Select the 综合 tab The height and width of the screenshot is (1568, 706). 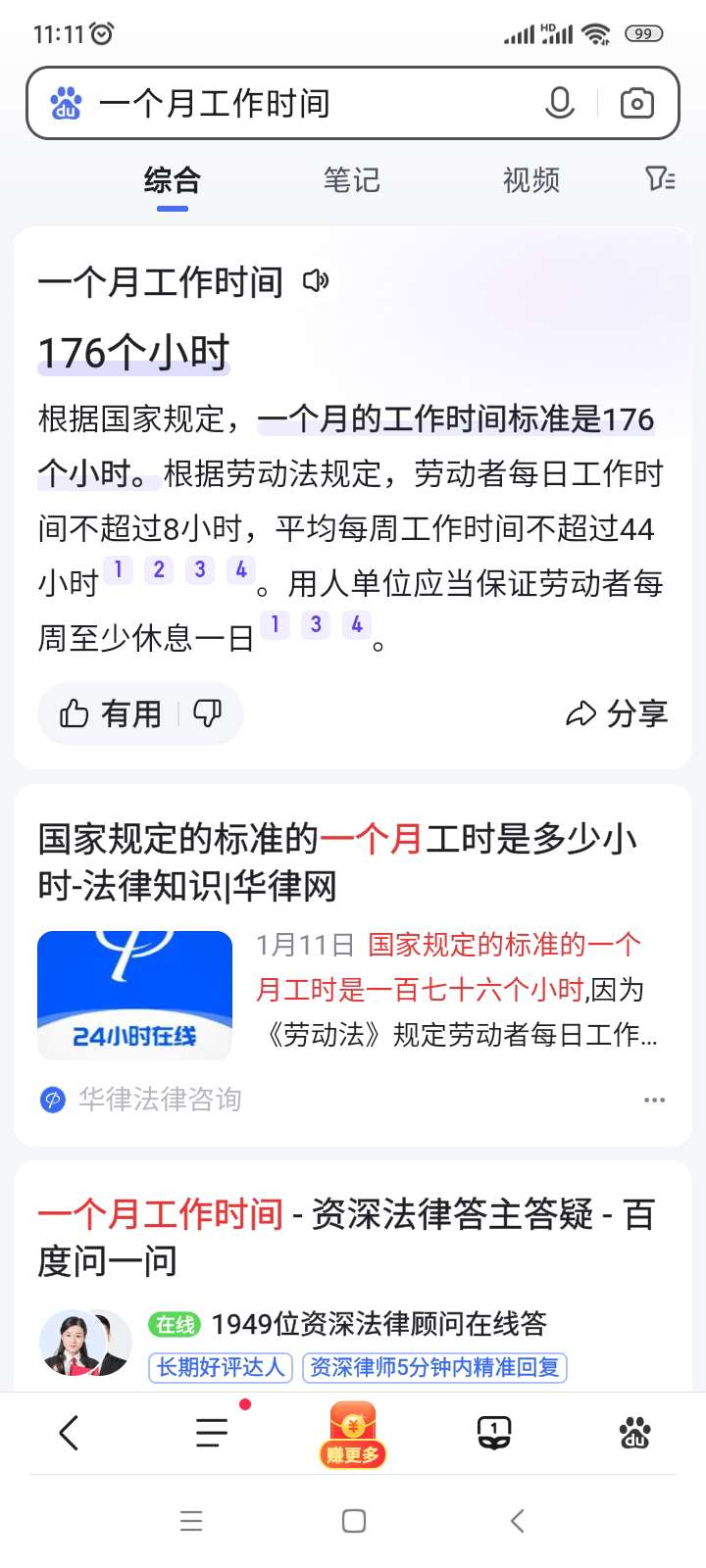[x=173, y=180]
